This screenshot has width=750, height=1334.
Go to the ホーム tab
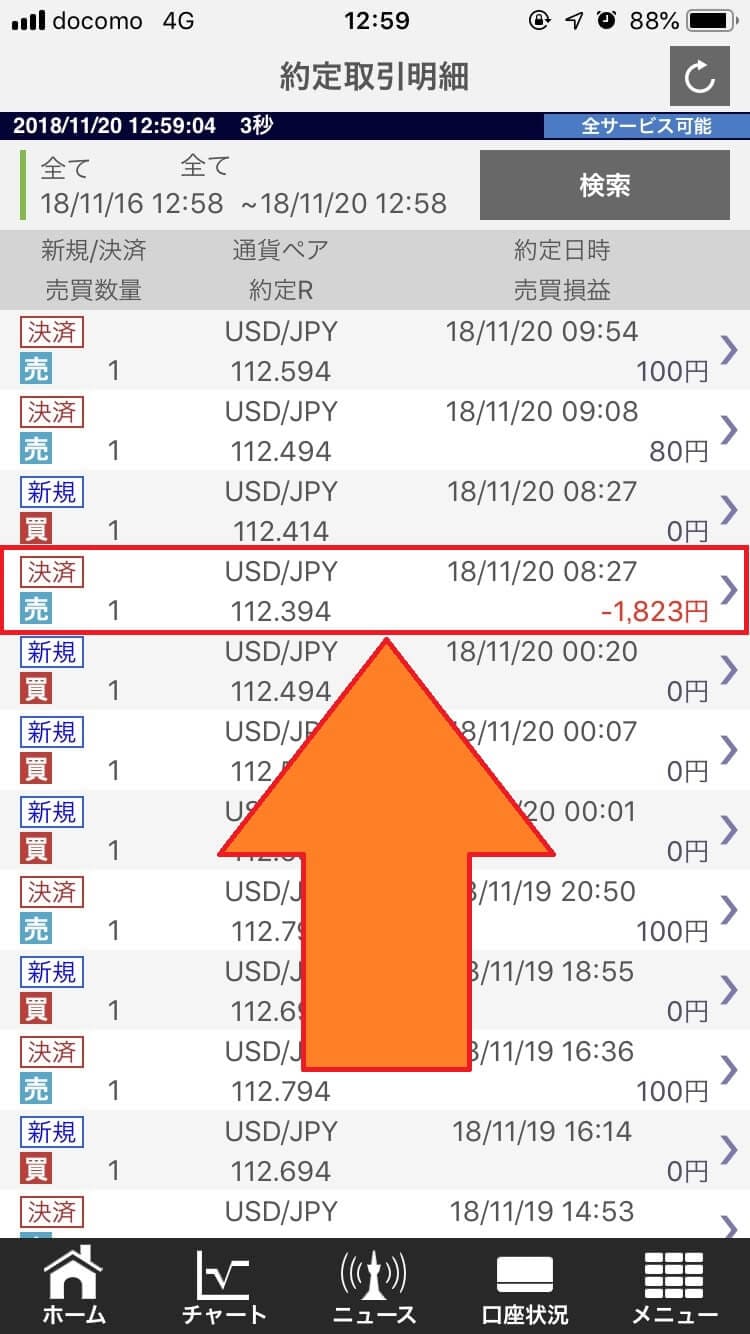[74, 1286]
